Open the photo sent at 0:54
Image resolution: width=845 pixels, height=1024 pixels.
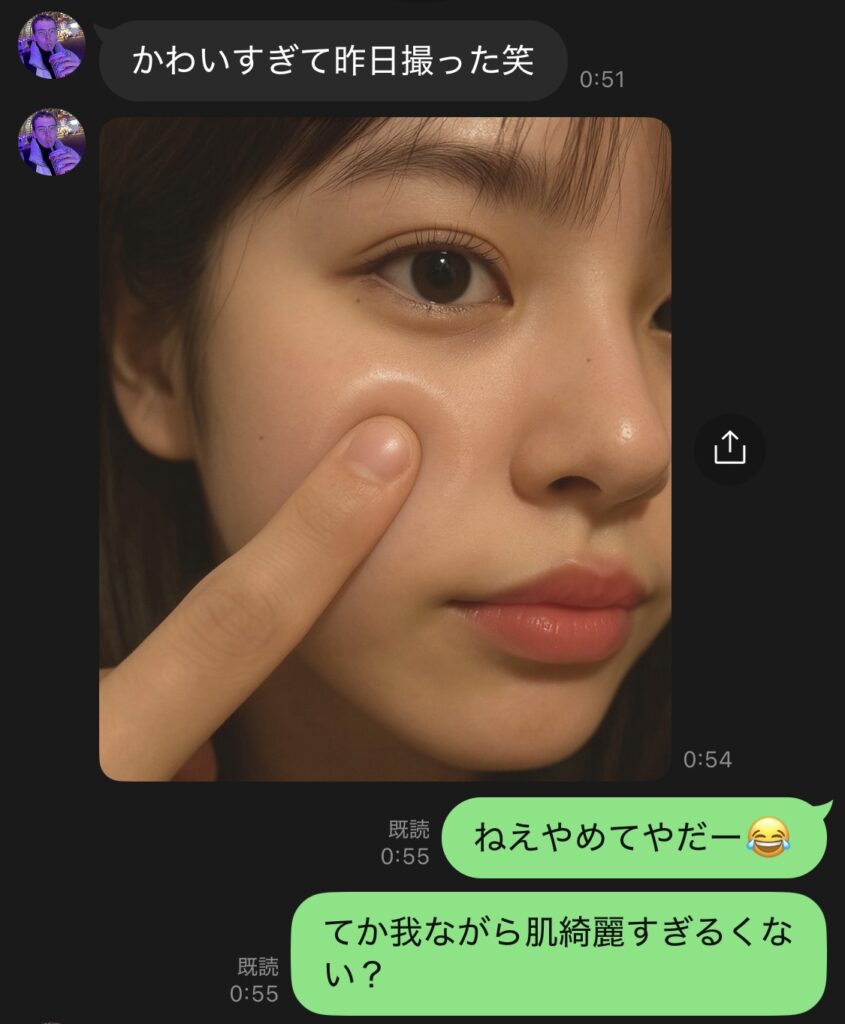pos(385,448)
